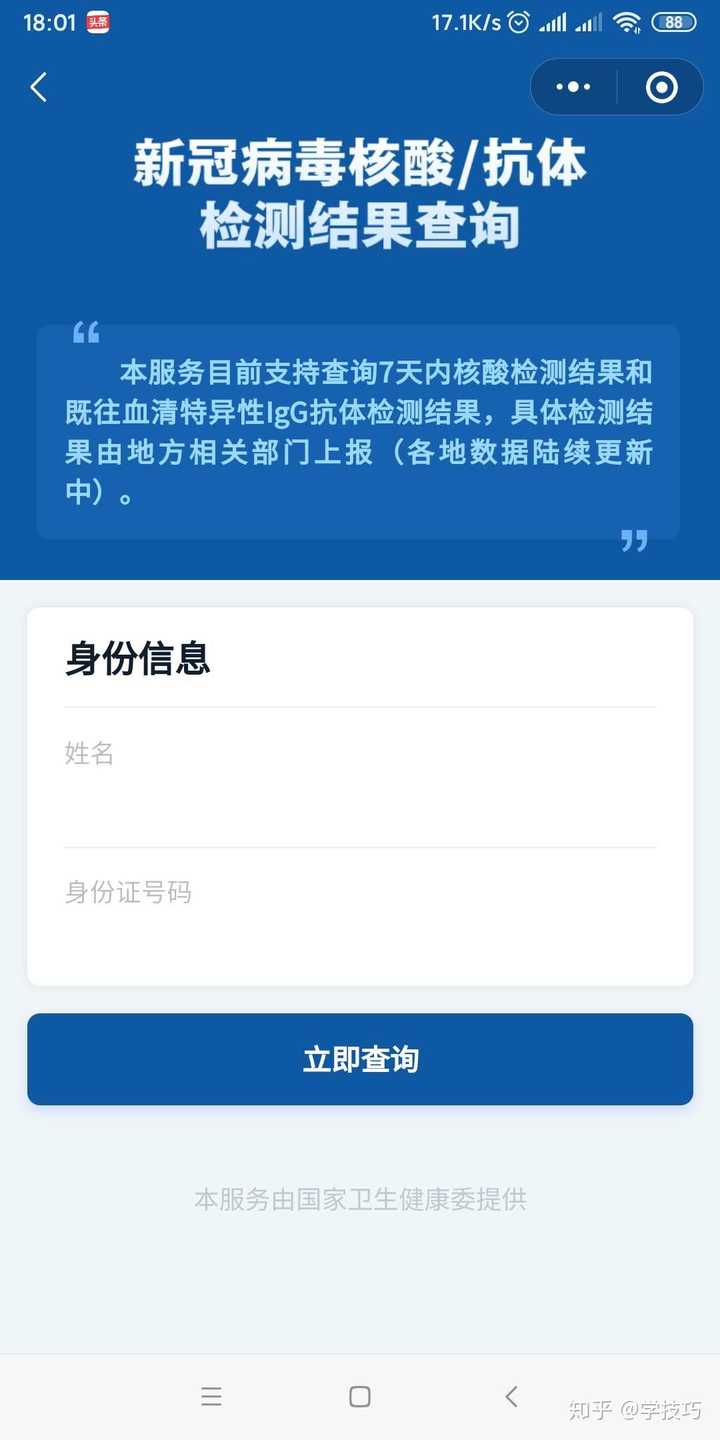Go back using the top-left arrow
This screenshot has height=1440, width=720.
click(x=39, y=87)
